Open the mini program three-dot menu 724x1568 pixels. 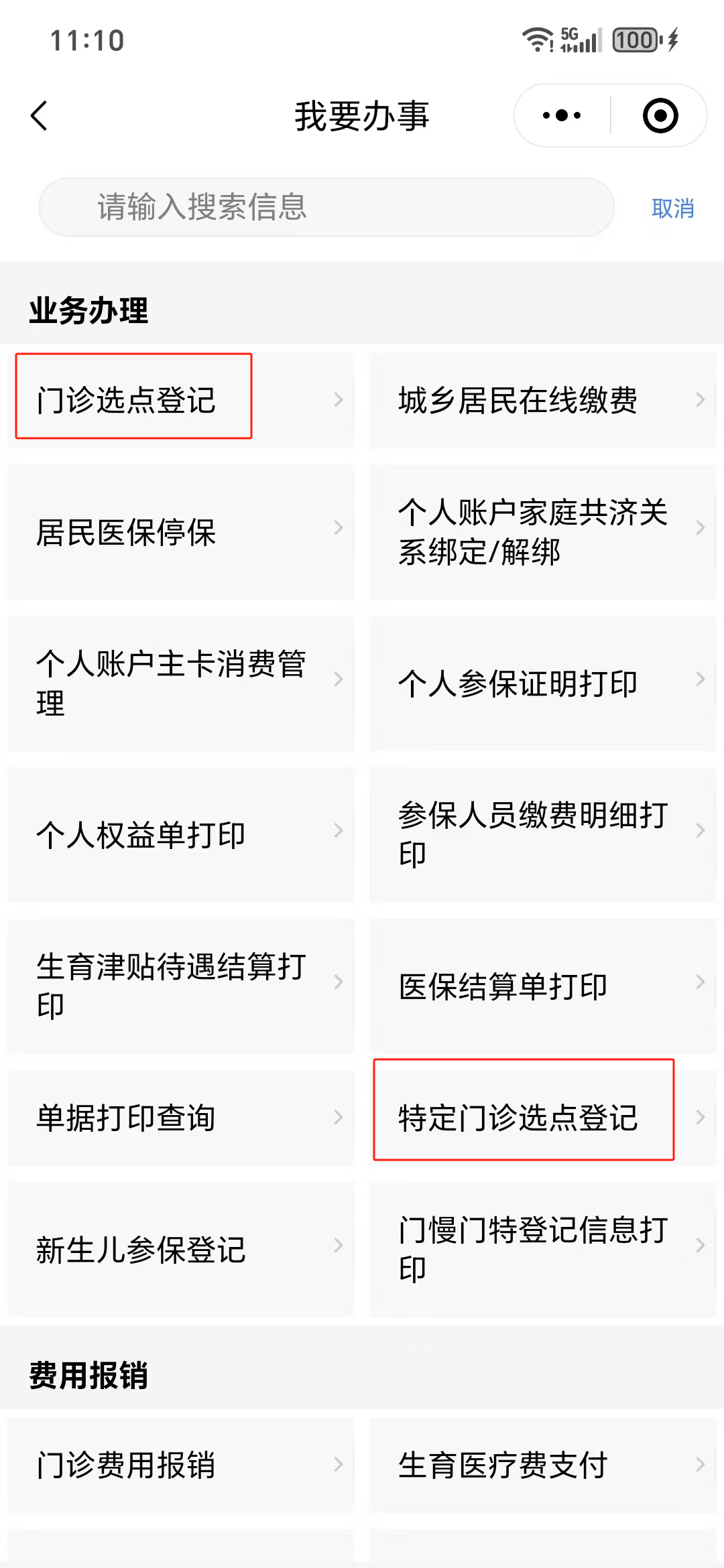[x=562, y=116]
